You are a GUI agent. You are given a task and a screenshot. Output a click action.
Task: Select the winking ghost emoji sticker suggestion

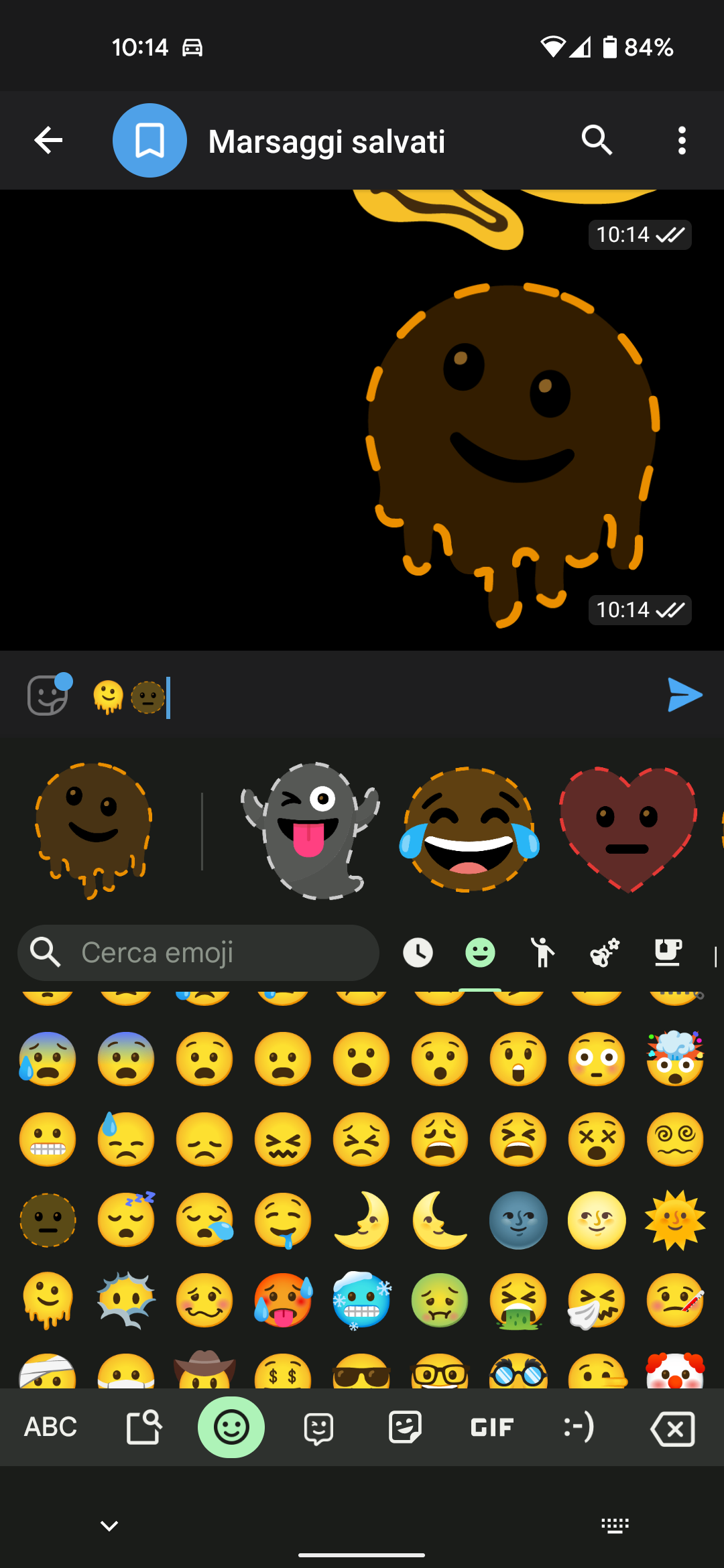310,831
